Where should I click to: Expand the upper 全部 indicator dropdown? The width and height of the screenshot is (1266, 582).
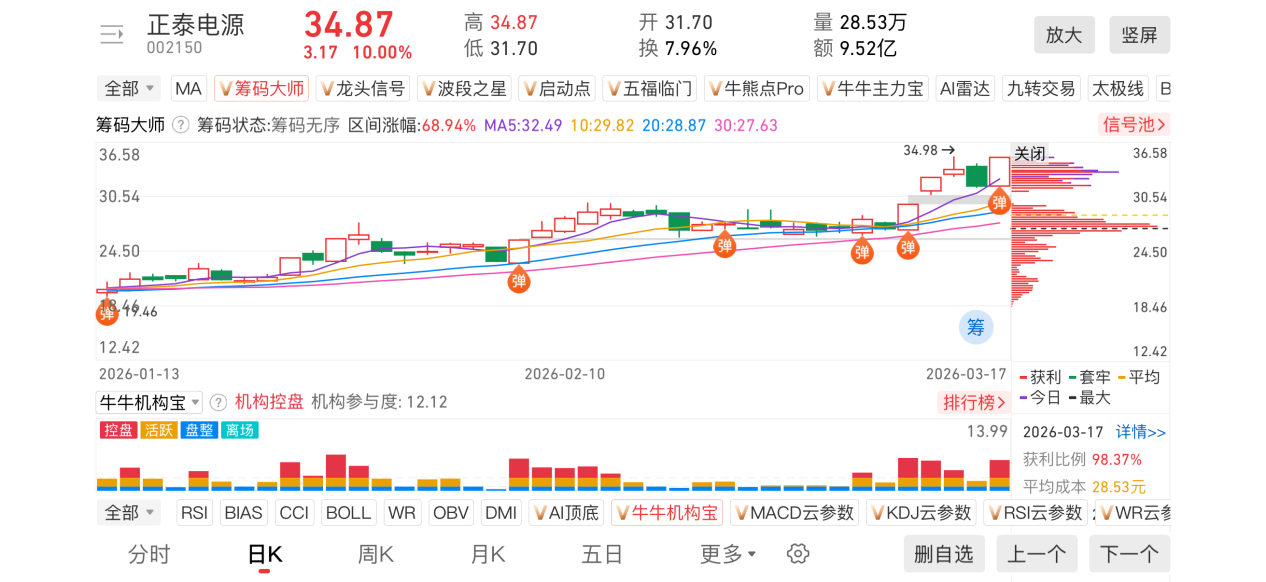click(x=129, y=89)
